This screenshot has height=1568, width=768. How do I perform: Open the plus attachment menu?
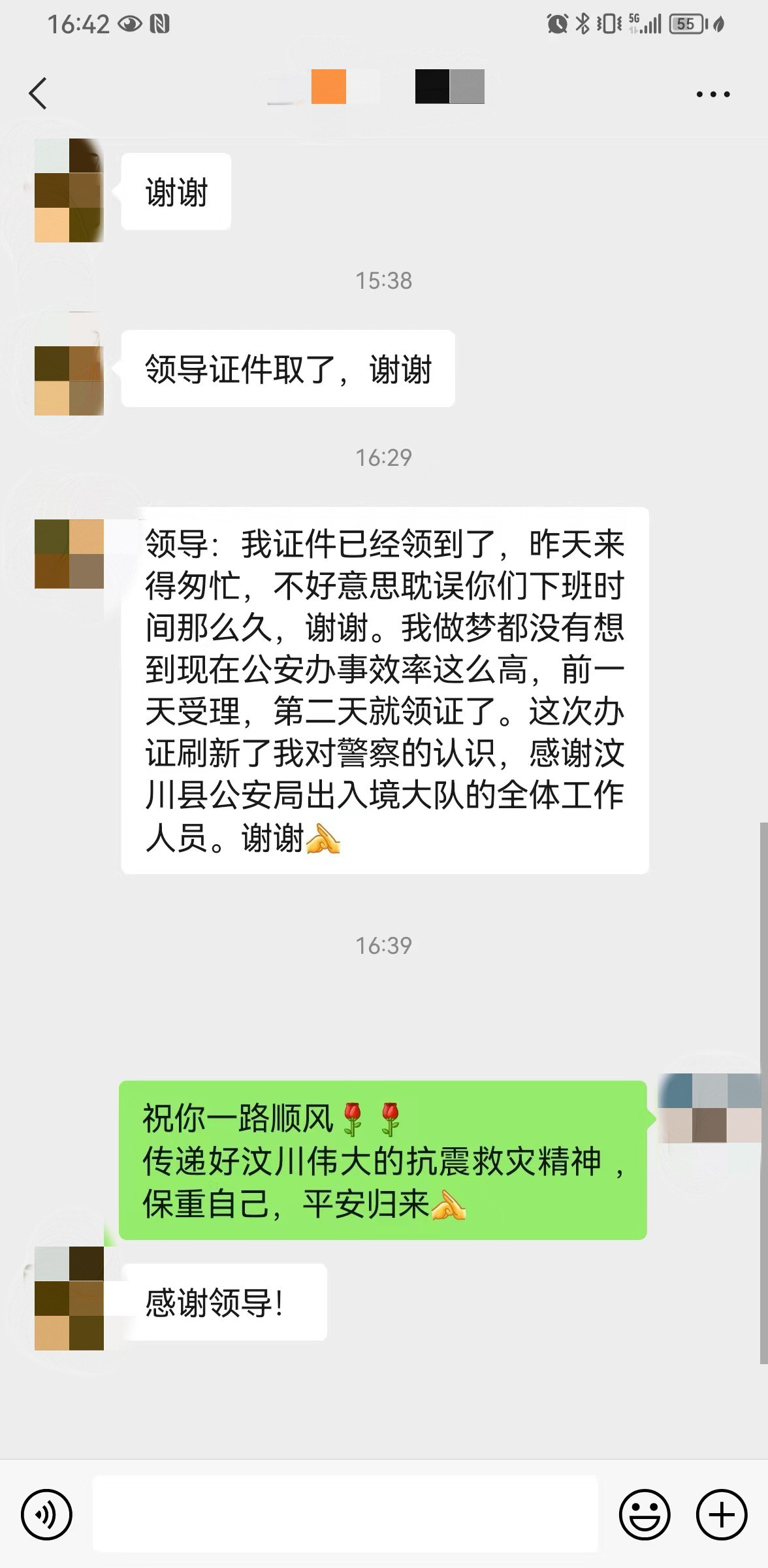(x=722, y=1514)
